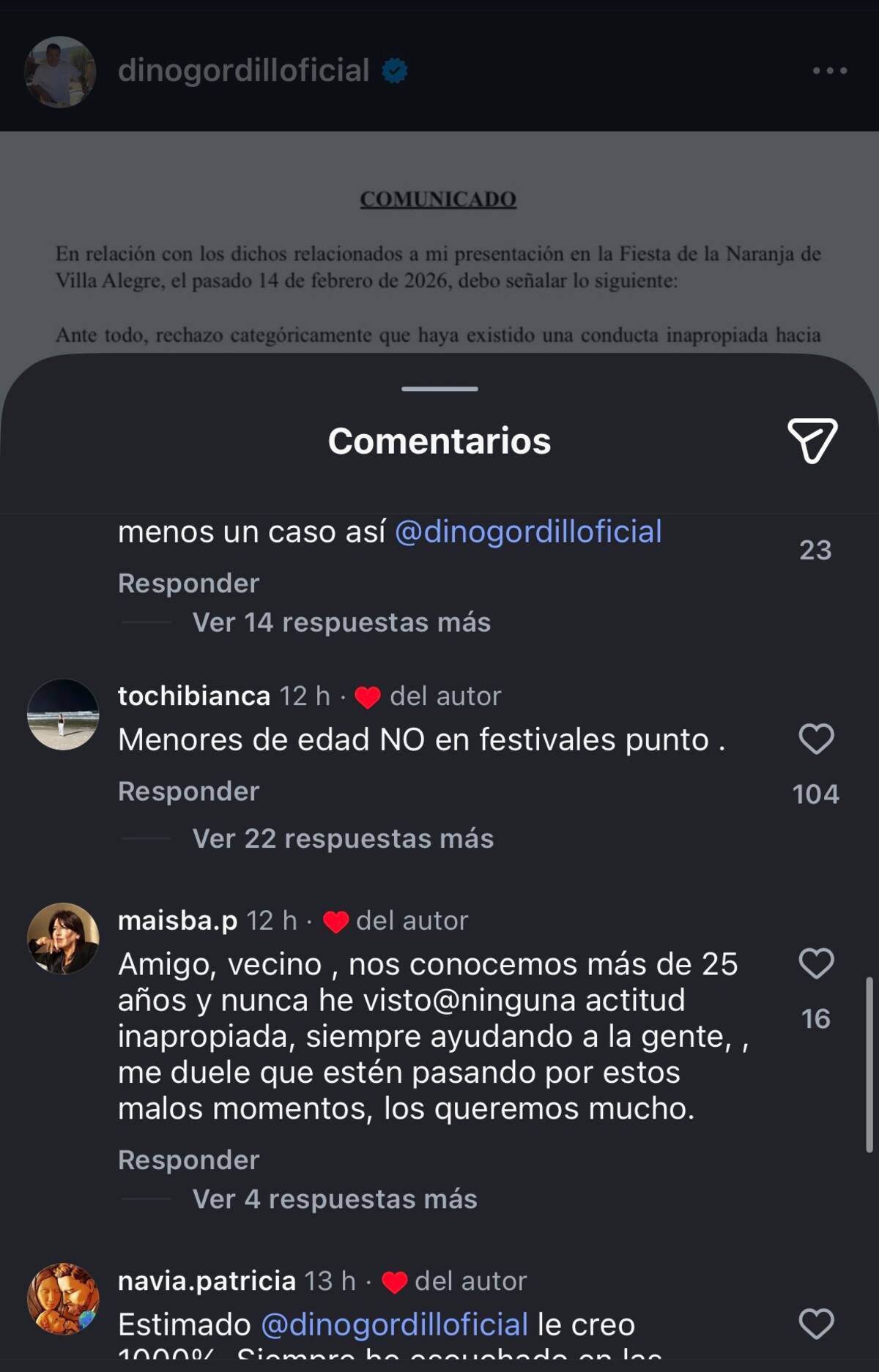Click the verified badge next to dinogordilloficial
This screenshot has width=879, height=1372.
click(x=394, y=70)
